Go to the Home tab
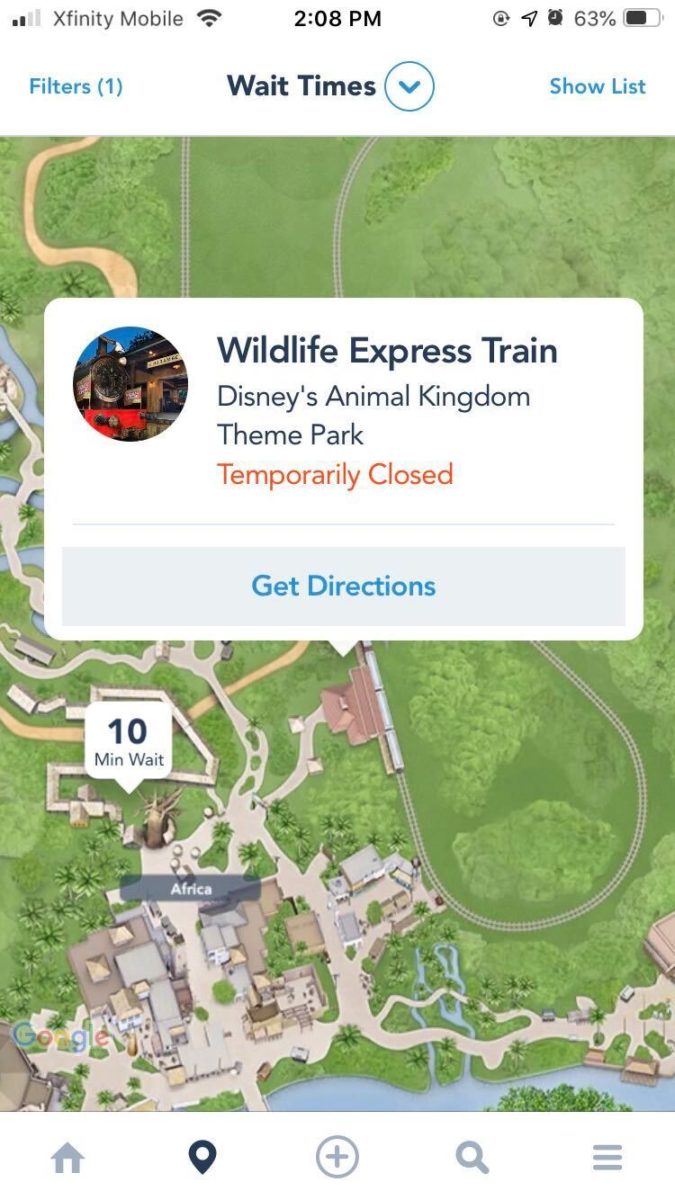The image size is (675, 1200). pos(68,1158)
